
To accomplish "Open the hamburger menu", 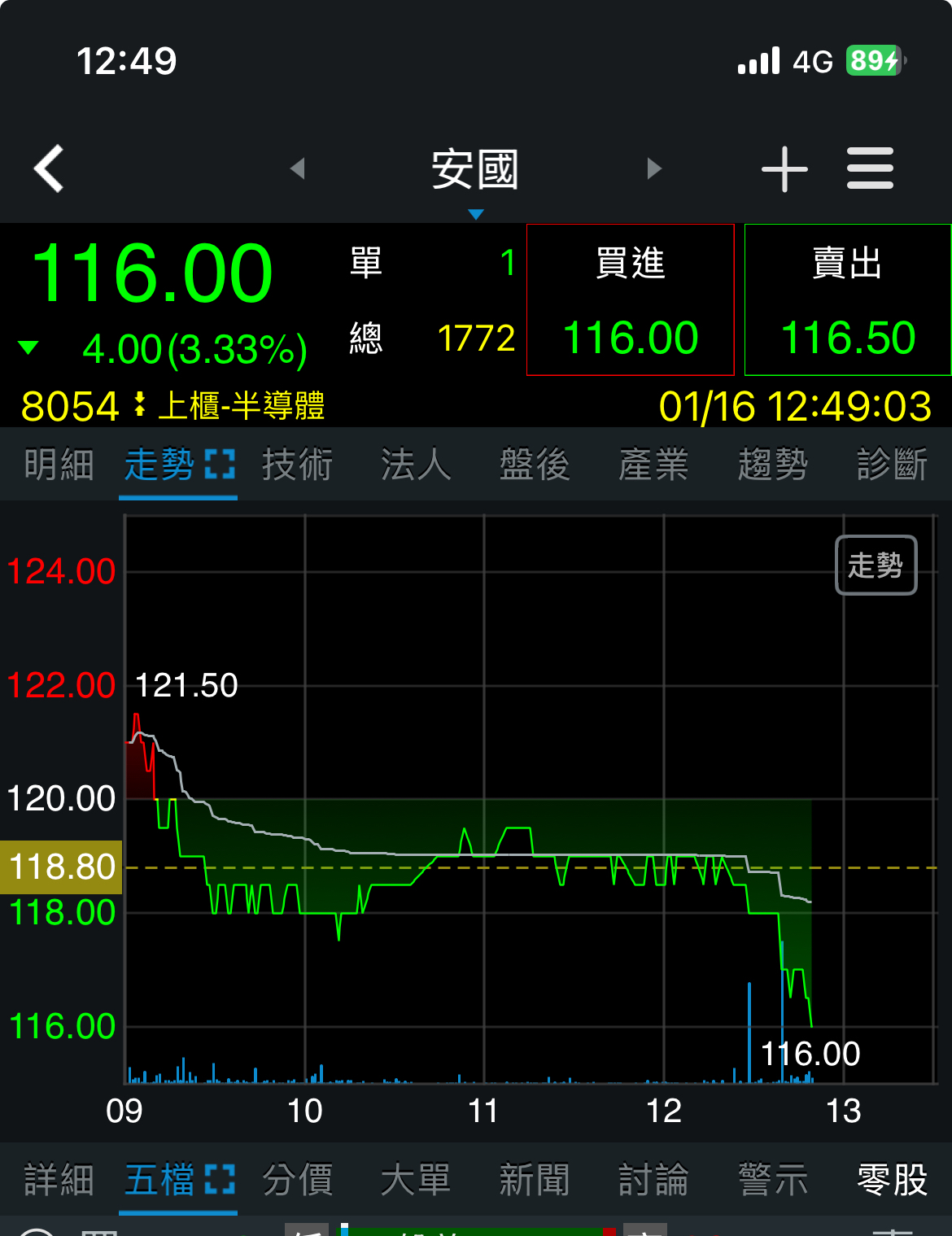I will click(x=870, y=168).
